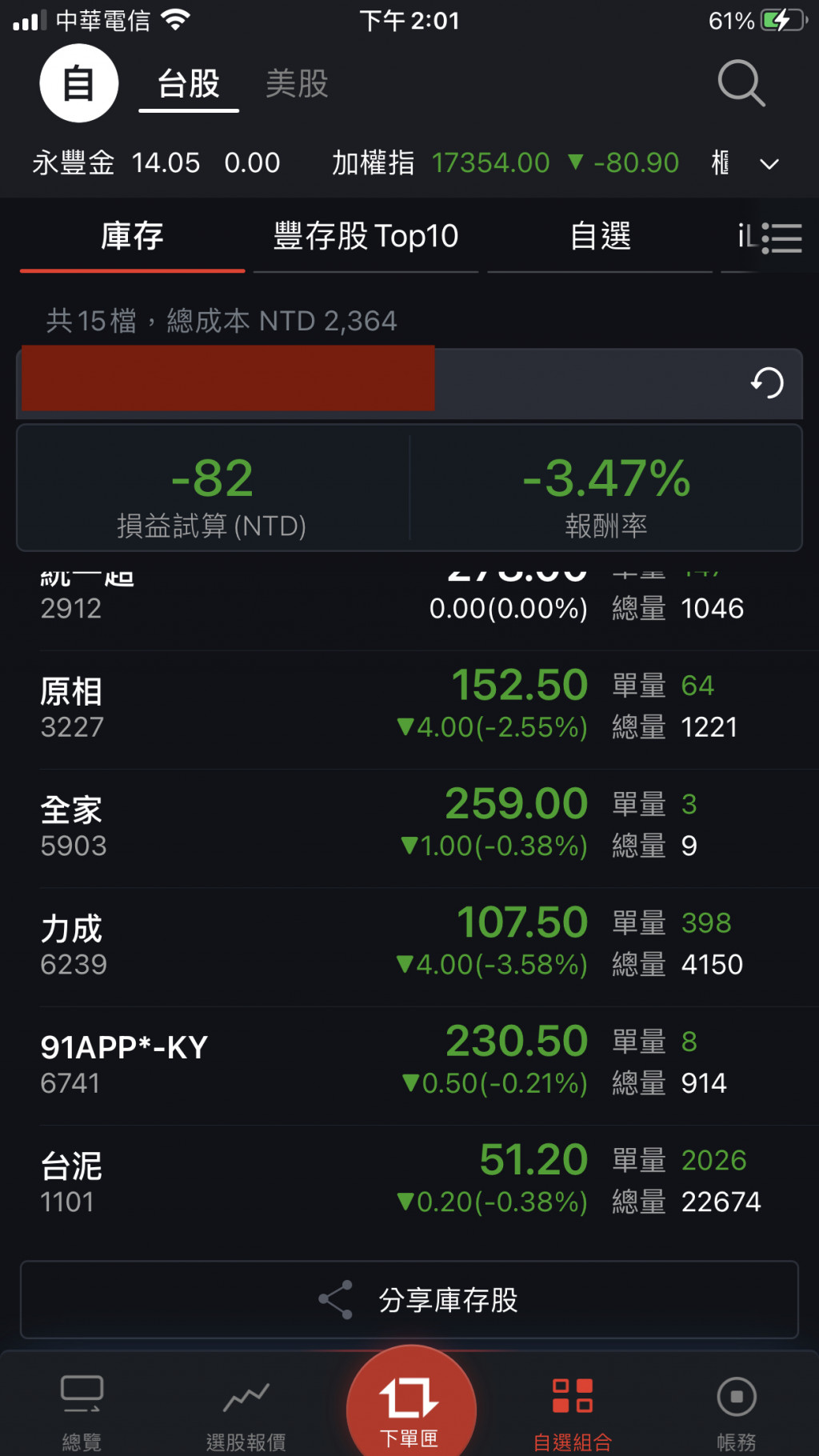The width and height of the screenshot is (819, 1456).
Task: Open the 自選 watchlist tab
Action: click(x=600, y=237)
